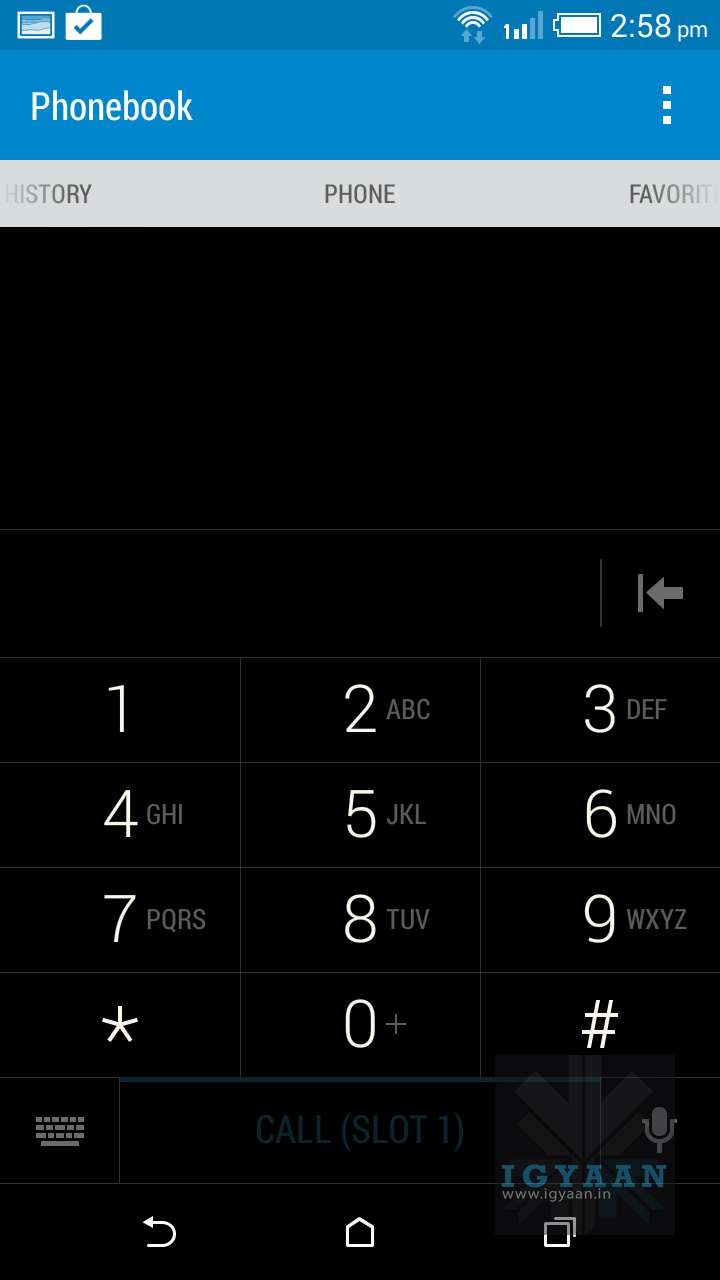Dial digit 4 GHI
This screenshot has height=1280, width=720.
(x=120, y=815)
